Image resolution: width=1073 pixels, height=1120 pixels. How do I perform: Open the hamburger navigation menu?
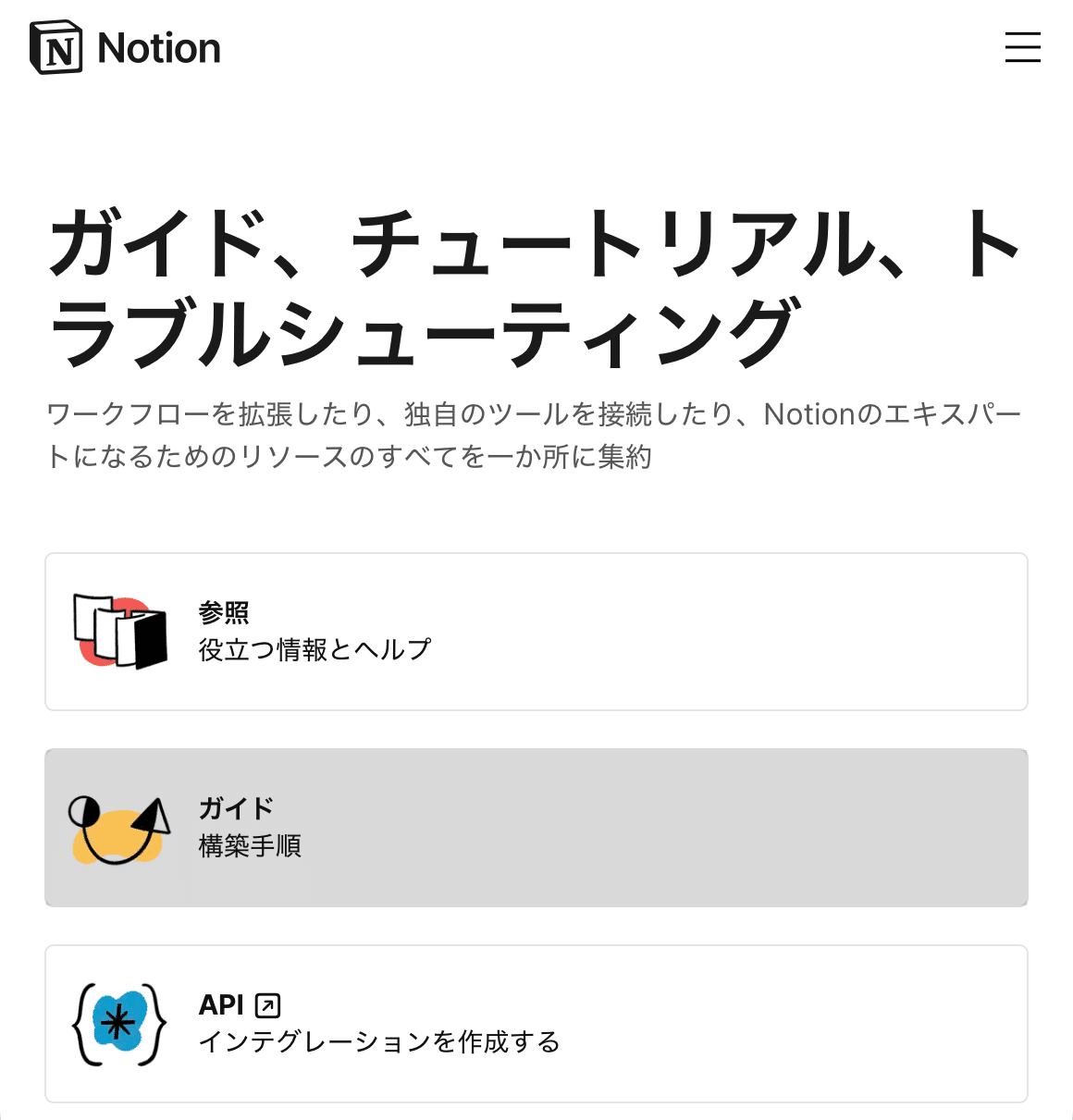[1022, 48]
